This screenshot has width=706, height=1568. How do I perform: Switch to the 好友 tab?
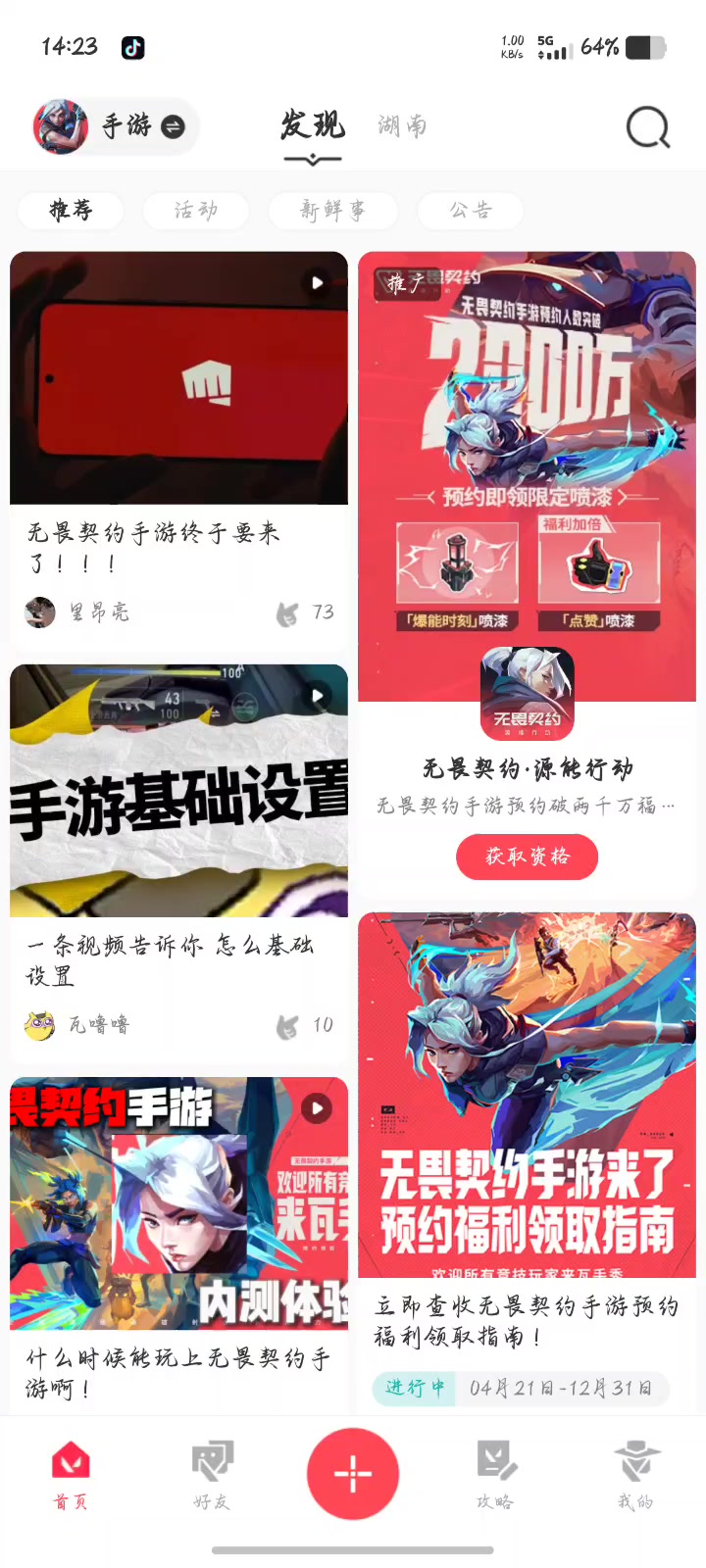(x=212, y=1474)
